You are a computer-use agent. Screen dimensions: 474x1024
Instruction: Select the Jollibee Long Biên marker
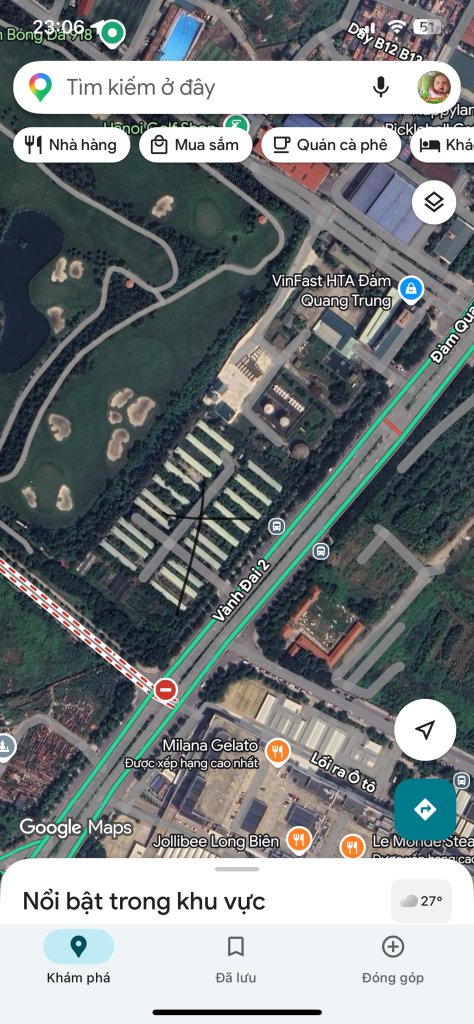(x=299, y=840)
